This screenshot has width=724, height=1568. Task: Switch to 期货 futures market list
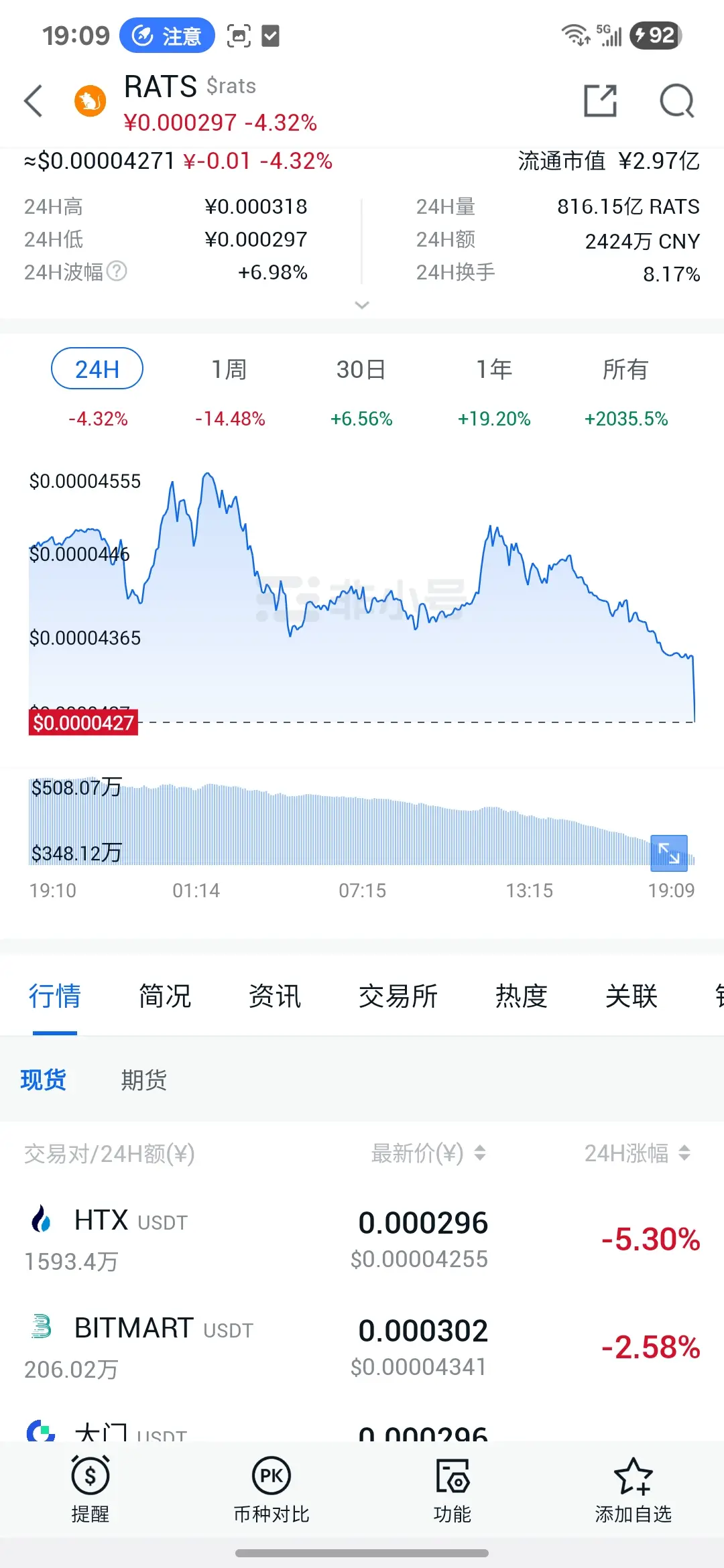143,1080
